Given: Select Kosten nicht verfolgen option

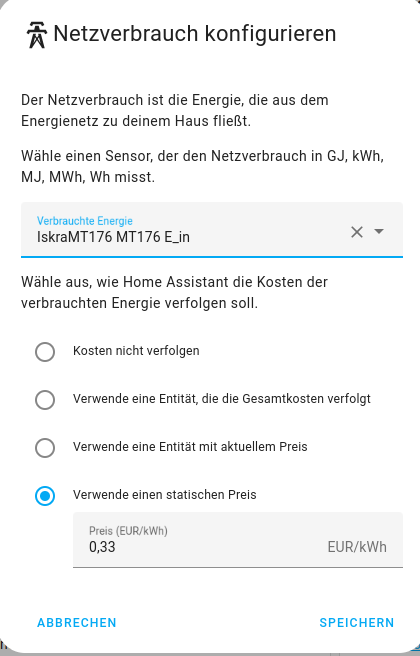Looking at the screenshot, I should (45, 352).
